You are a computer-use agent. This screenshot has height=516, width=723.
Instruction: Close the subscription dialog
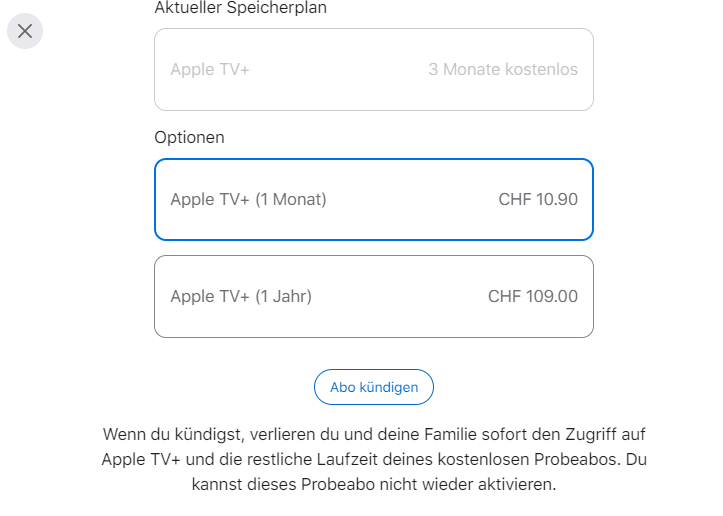click(25, 31)
